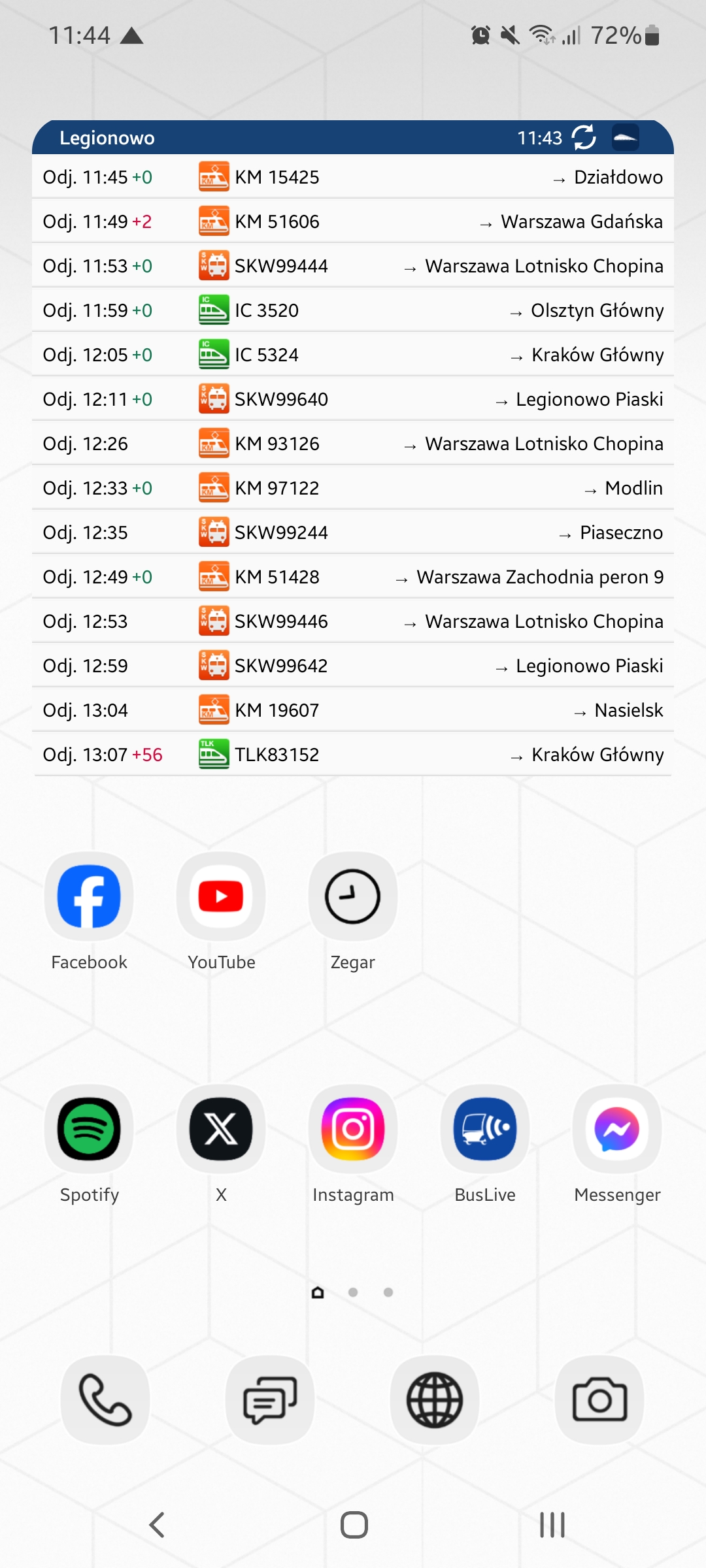The height and width of the screenshot is (1568, 706).
Task: Select IC 3520 to Olsztyn Główny
Action: tap(353, 310)
